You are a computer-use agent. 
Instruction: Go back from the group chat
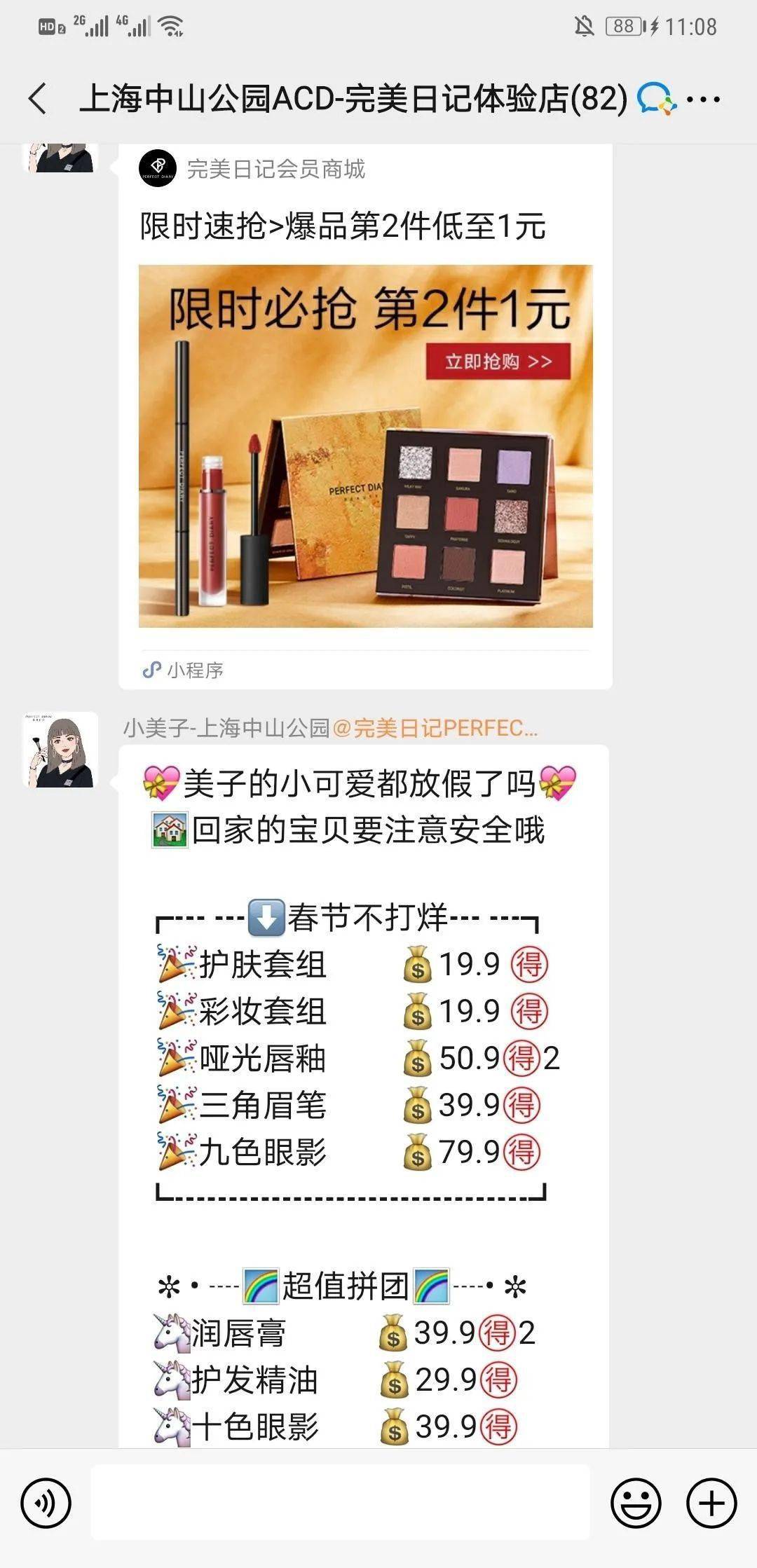point(39,98)
